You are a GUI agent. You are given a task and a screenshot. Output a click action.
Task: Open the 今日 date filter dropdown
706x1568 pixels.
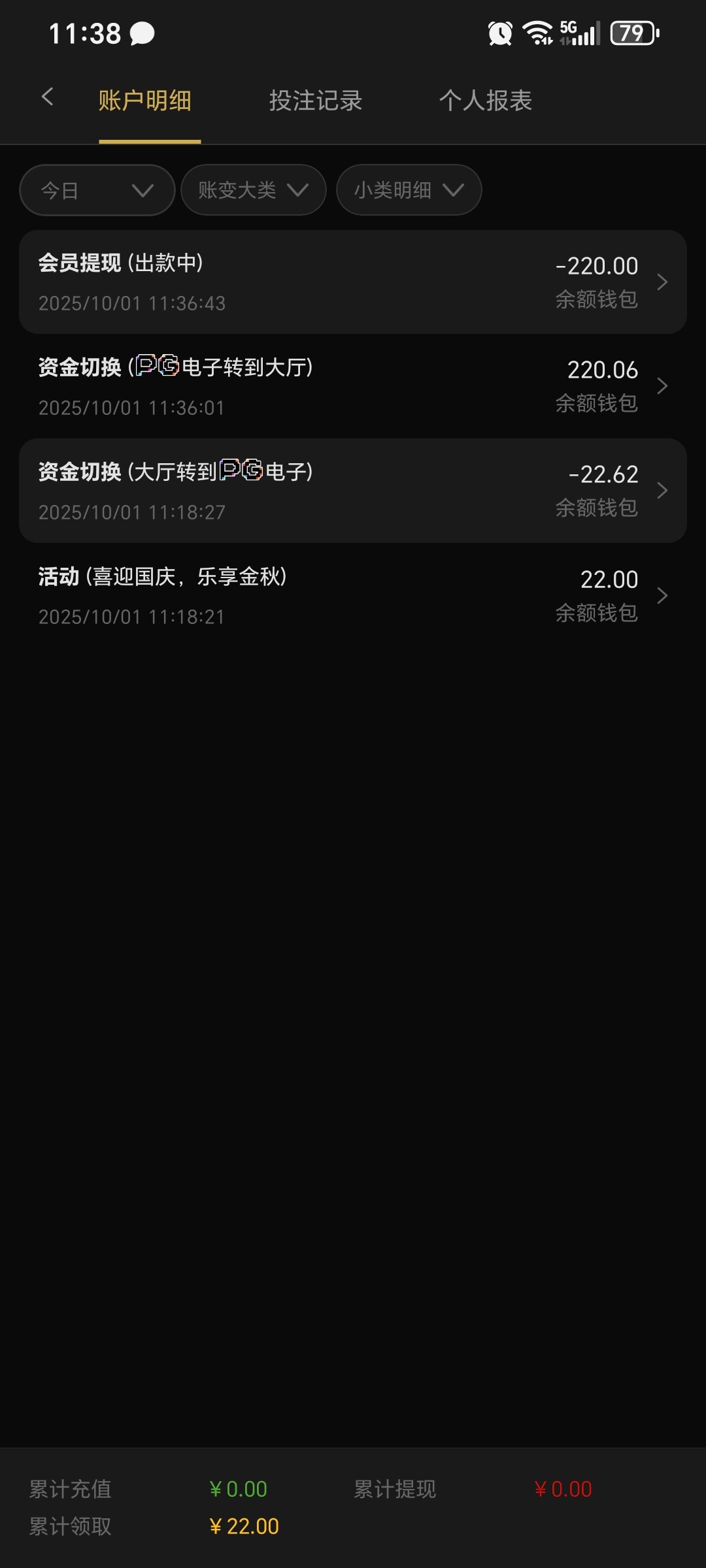pyautogui.click(x=96, y=190)
